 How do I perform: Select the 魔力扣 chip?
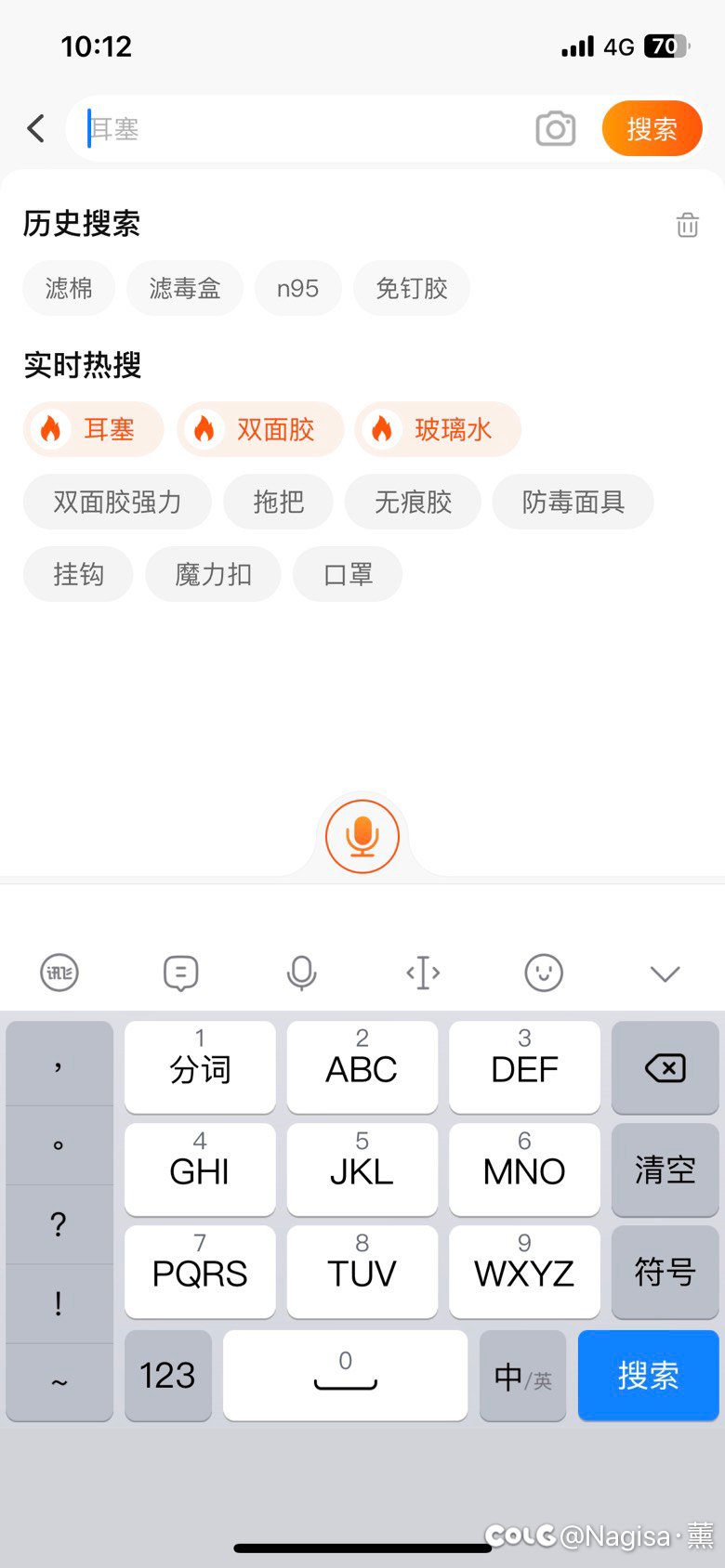(213, 574)
